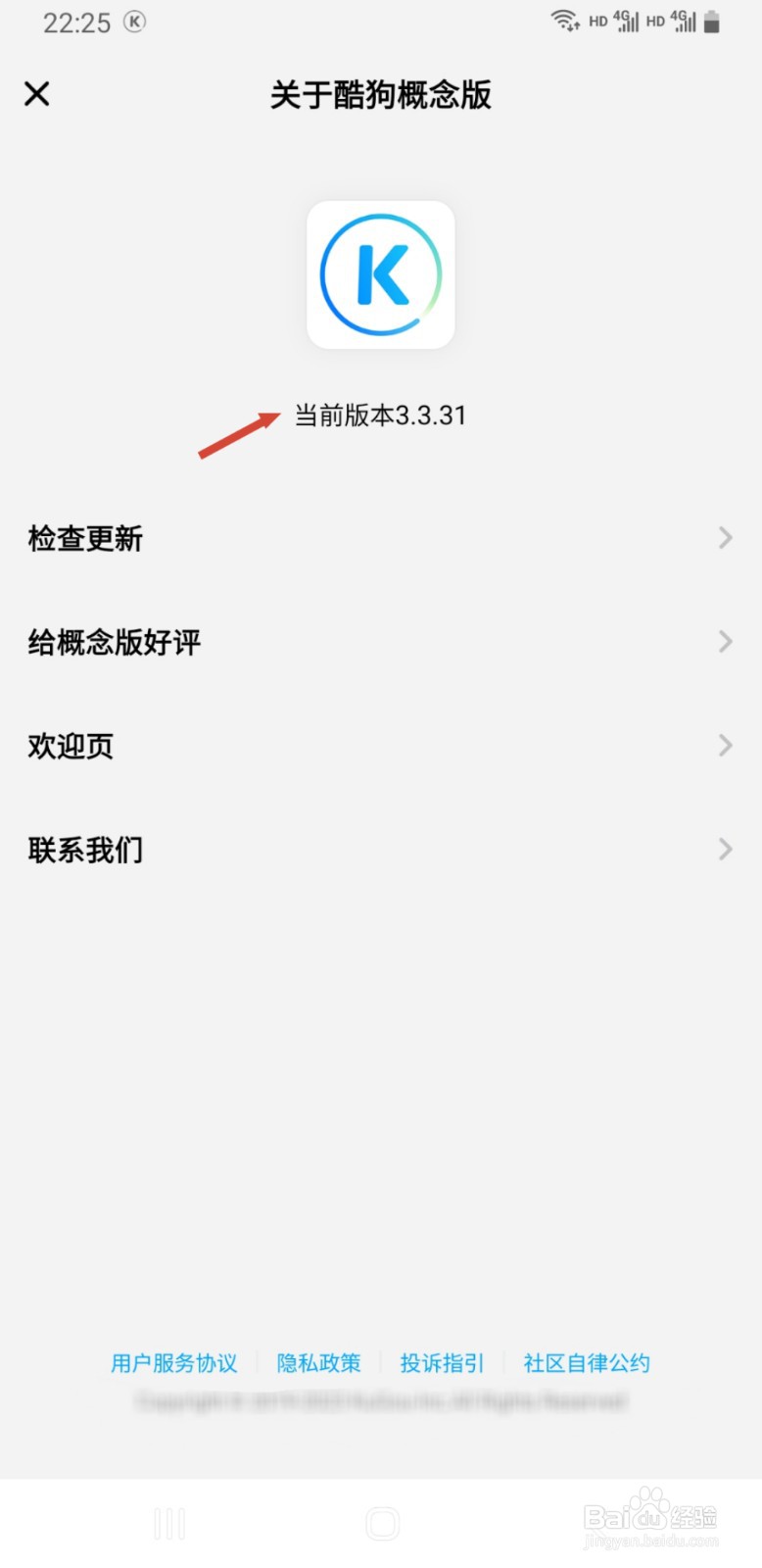Open the arrow beside 欢迎页
This screenshot has width=762, height=1568.
[725, 746]
